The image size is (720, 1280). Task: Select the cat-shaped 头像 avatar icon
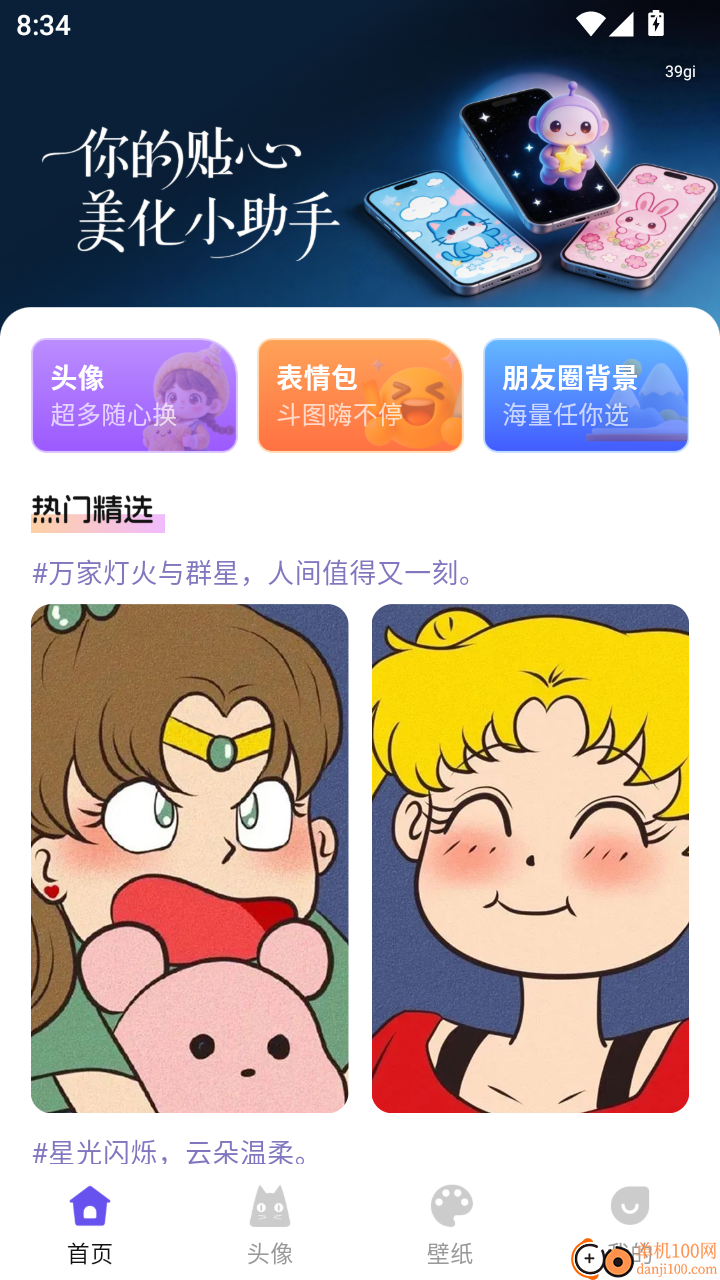pos(270,1207)
